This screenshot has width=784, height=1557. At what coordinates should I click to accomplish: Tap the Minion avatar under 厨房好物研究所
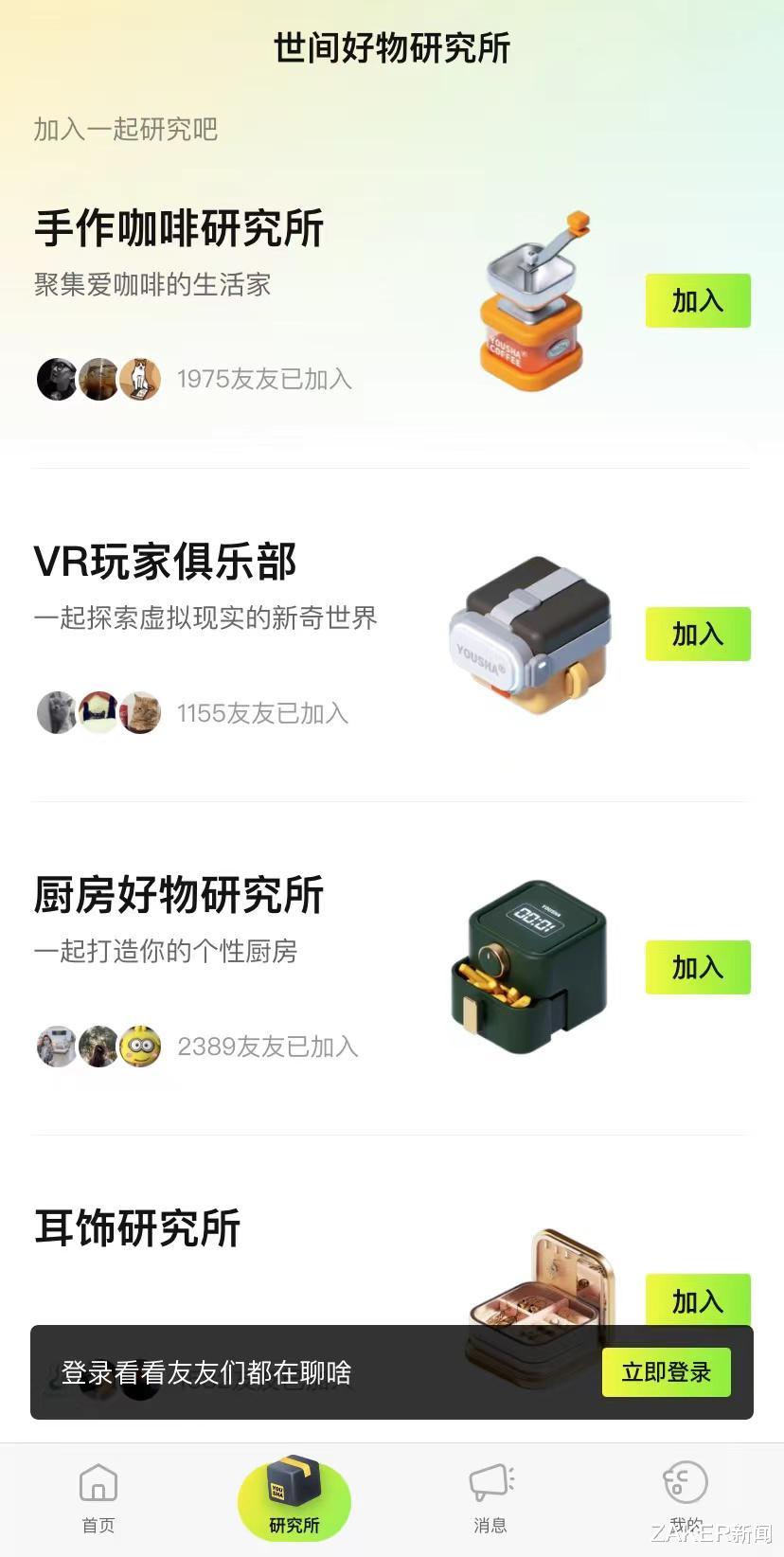coord(142,1046)
